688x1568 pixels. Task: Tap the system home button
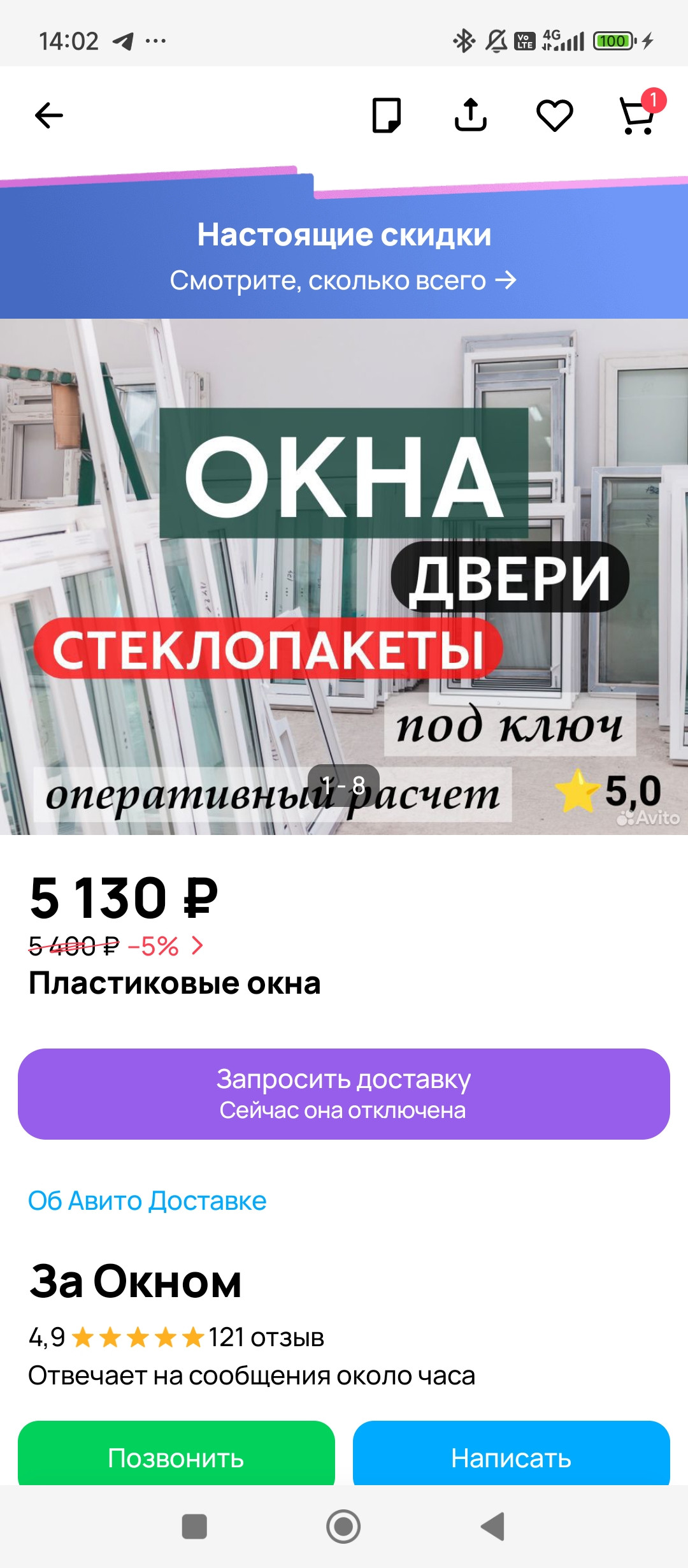[x=343, y=1527]
